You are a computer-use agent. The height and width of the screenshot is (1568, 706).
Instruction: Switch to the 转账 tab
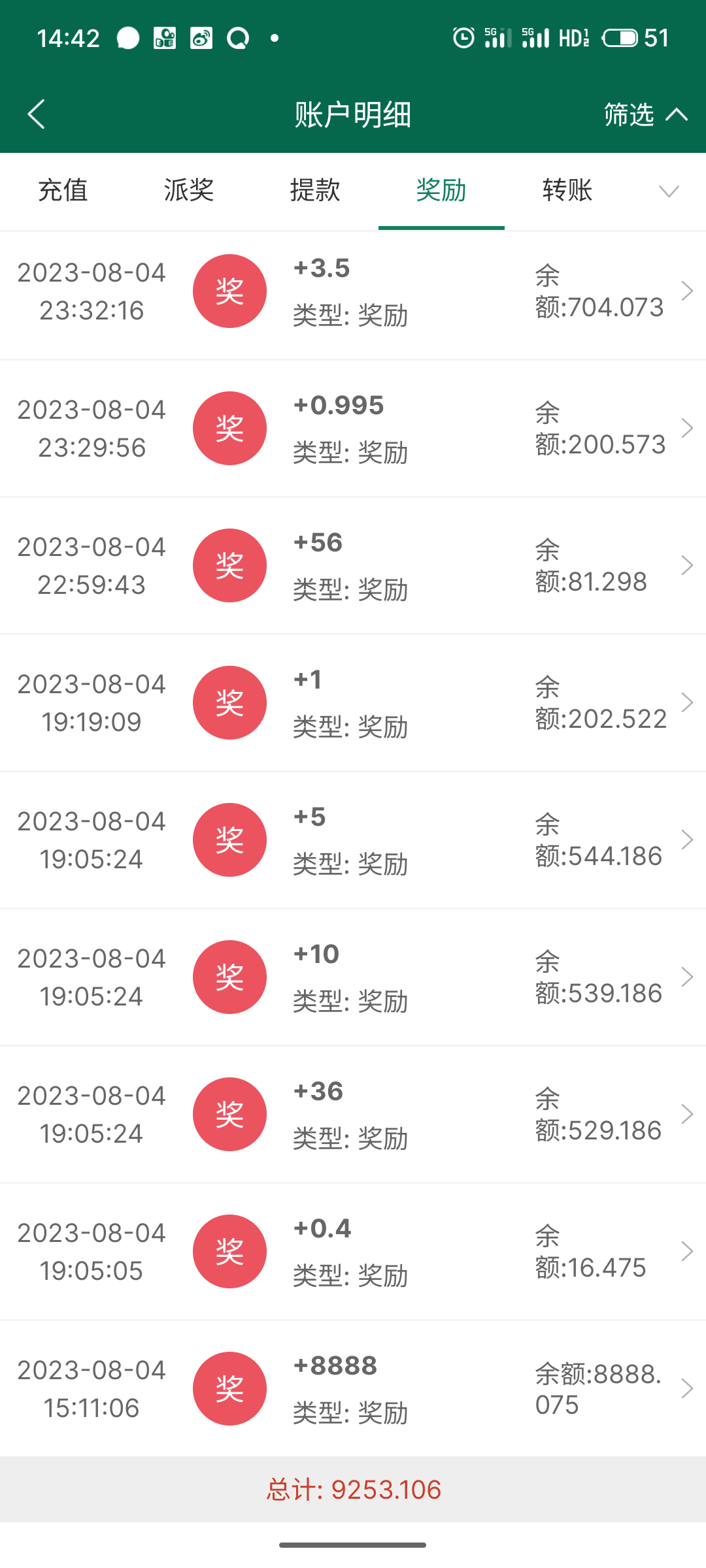coord(567,191)
